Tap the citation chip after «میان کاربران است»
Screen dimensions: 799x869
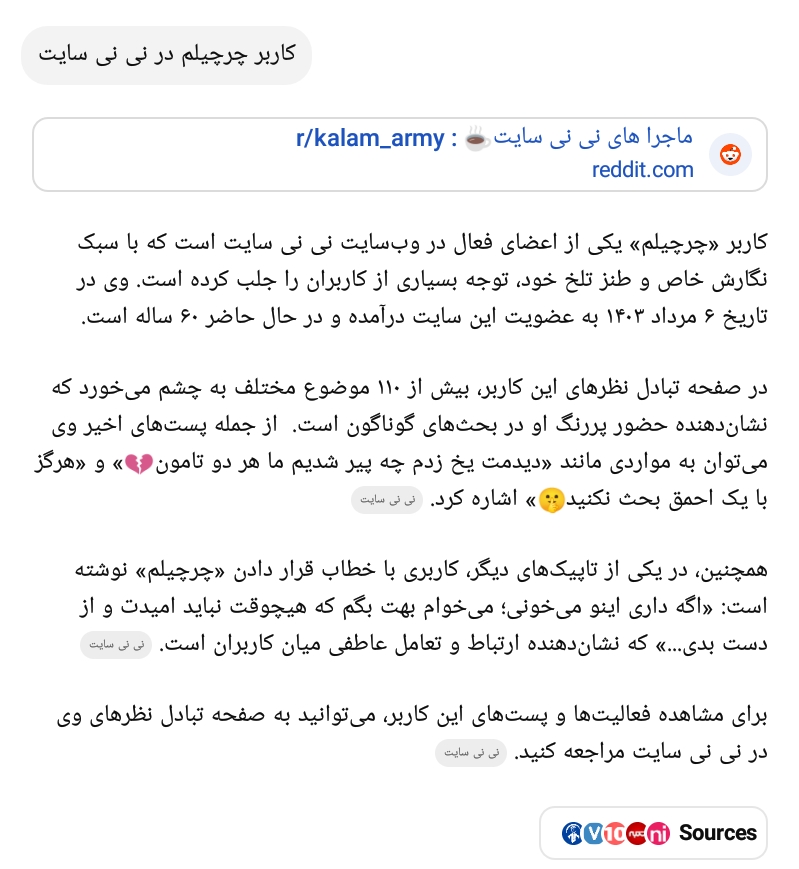tap(117, 645)
